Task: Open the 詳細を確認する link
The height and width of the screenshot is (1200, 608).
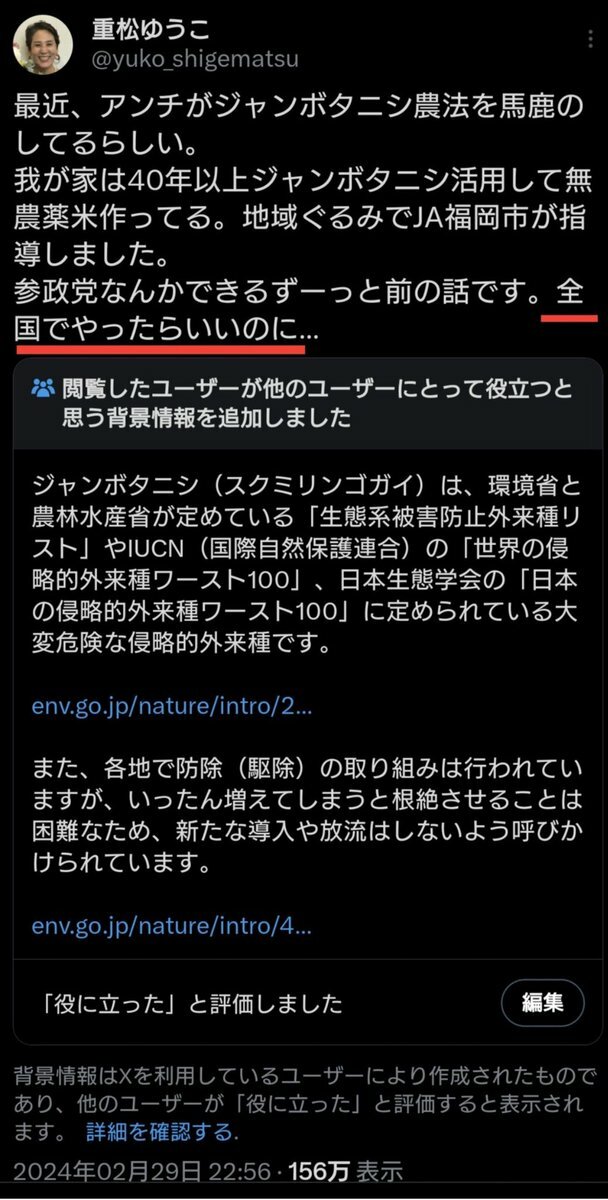Action: tap(162, 1132)
